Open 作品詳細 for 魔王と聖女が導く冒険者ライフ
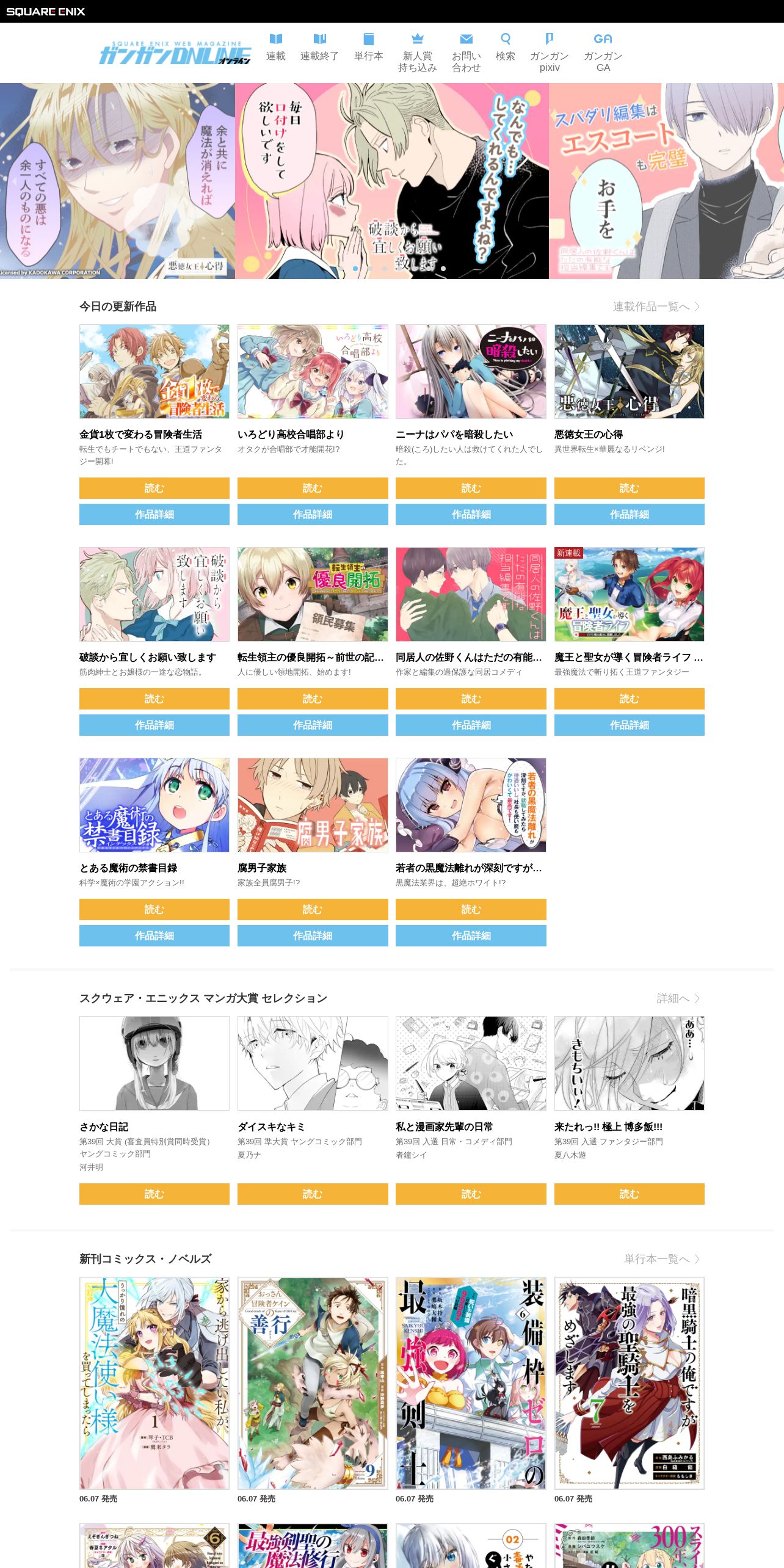The width and height of the screenshot is (784, 1568). pyautogui.click(x=630, y=725)
